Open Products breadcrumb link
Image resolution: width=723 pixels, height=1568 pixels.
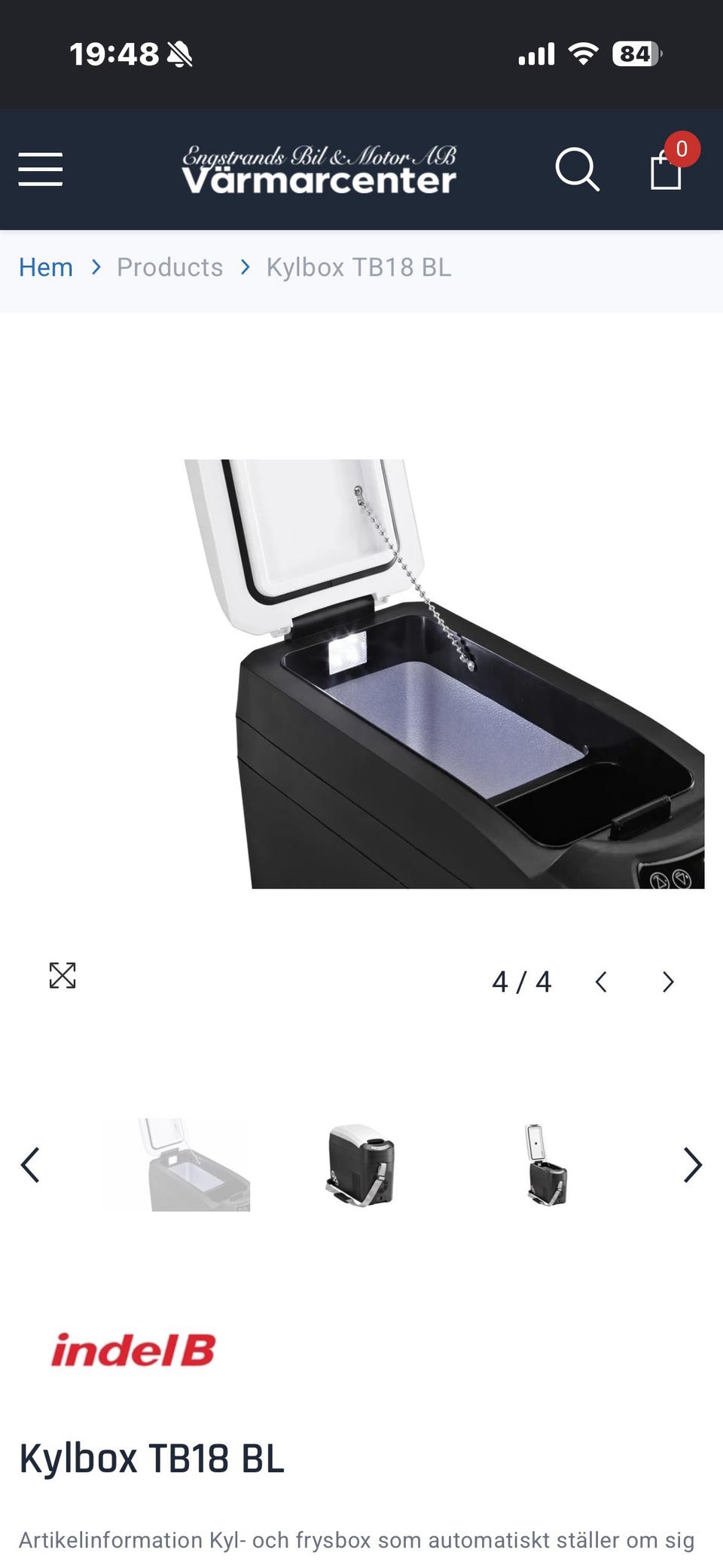(169, 267)
